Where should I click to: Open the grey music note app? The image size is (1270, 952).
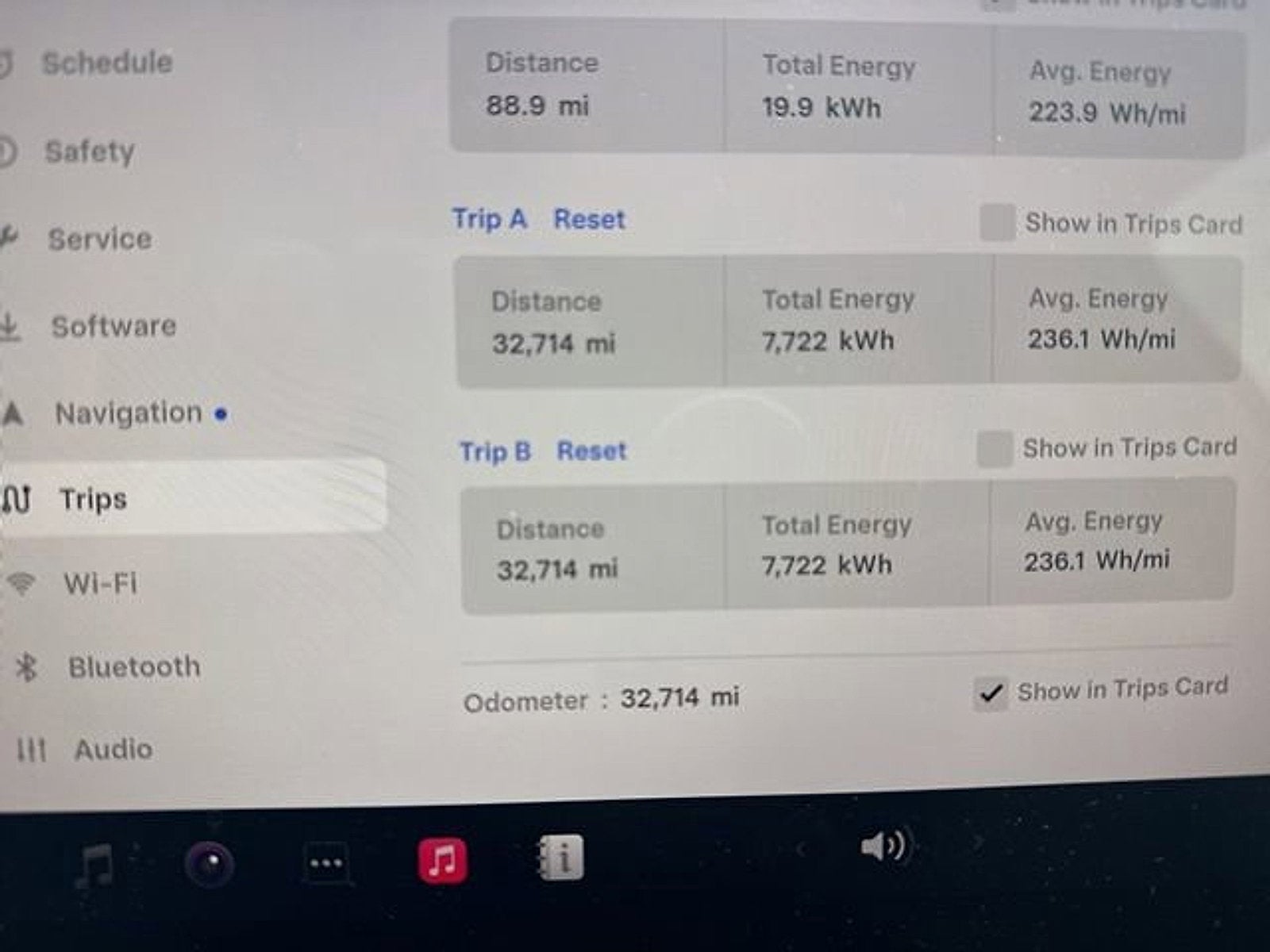click(x=95, y=865)
